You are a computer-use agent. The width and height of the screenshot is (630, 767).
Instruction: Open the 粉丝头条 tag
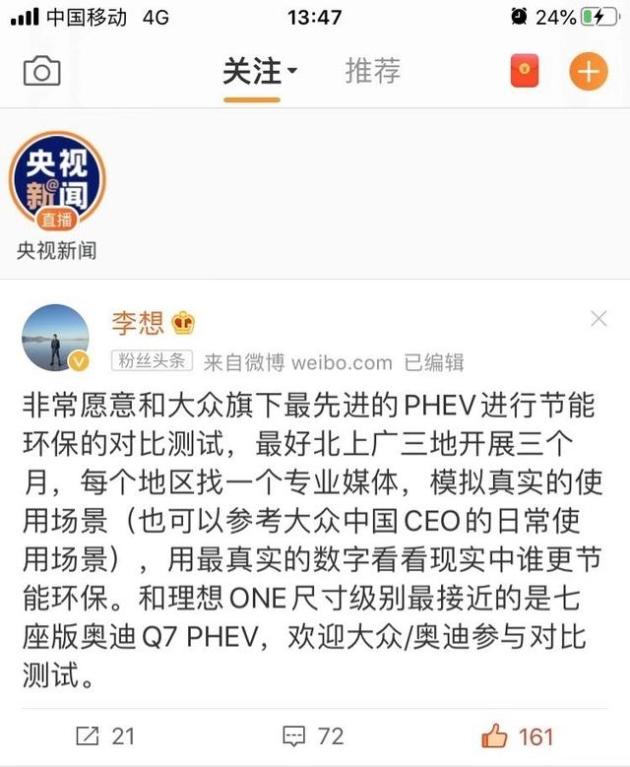click(150, 361)
